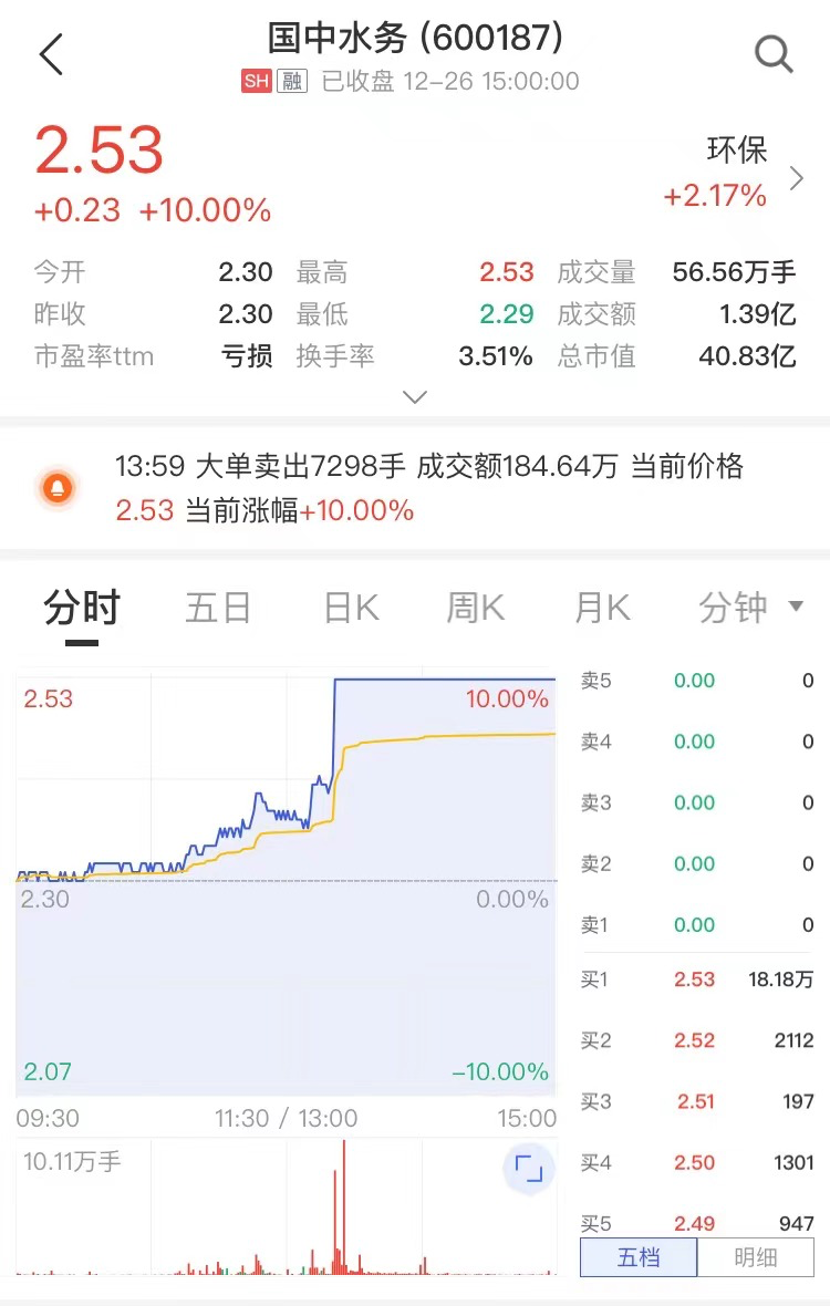The image size is (830, 1306).
Task: Switch to the 明细 trade details view
Action: (x=756, y=1258)
